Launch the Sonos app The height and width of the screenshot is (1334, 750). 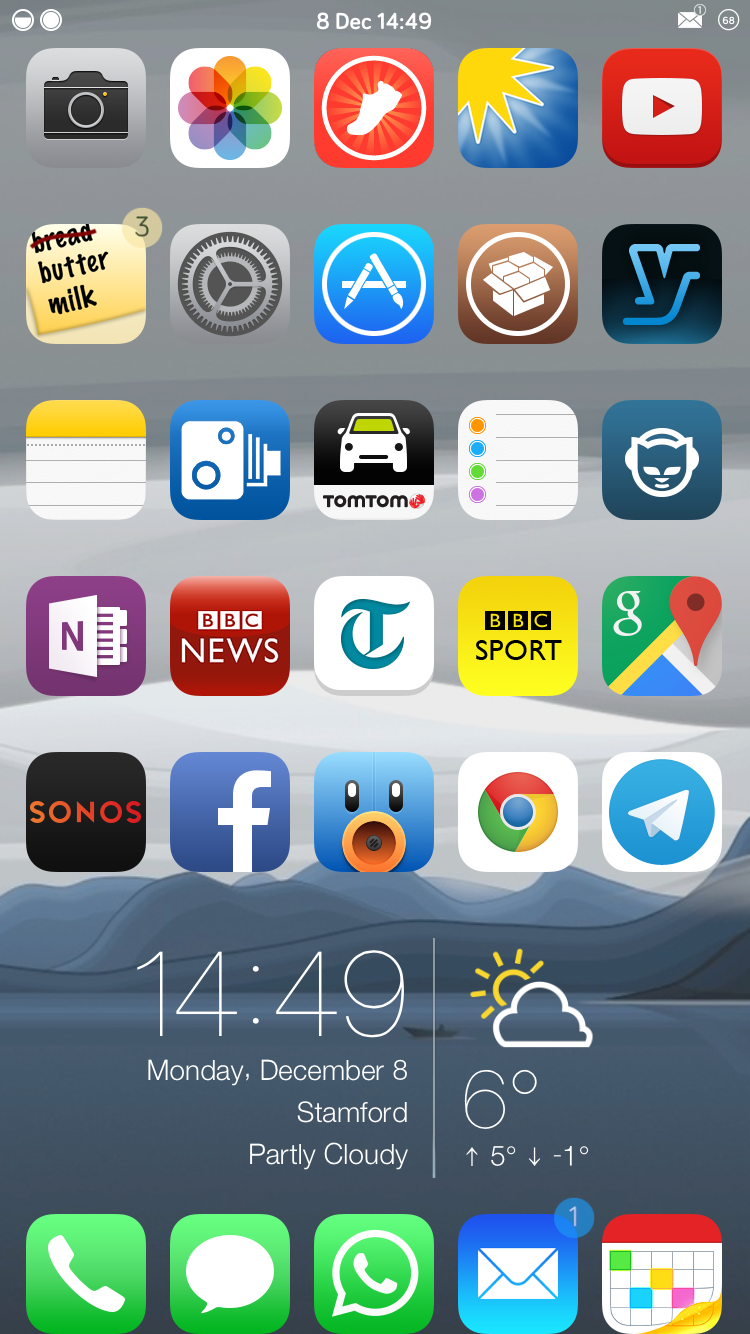(86, 812)
